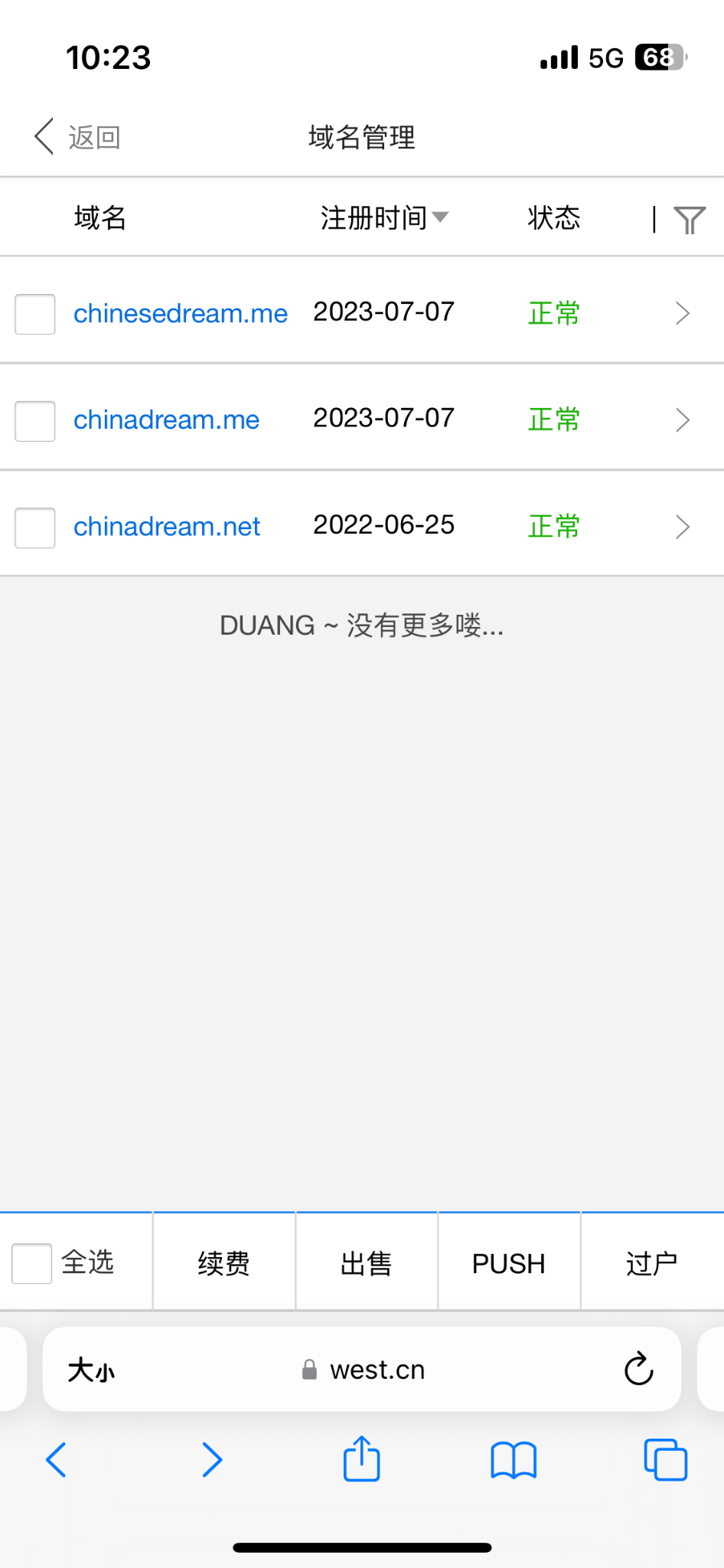Screen dimensions: 724x1568
Task: Show open Safari tabs
Action: [x=665, y=1459]
